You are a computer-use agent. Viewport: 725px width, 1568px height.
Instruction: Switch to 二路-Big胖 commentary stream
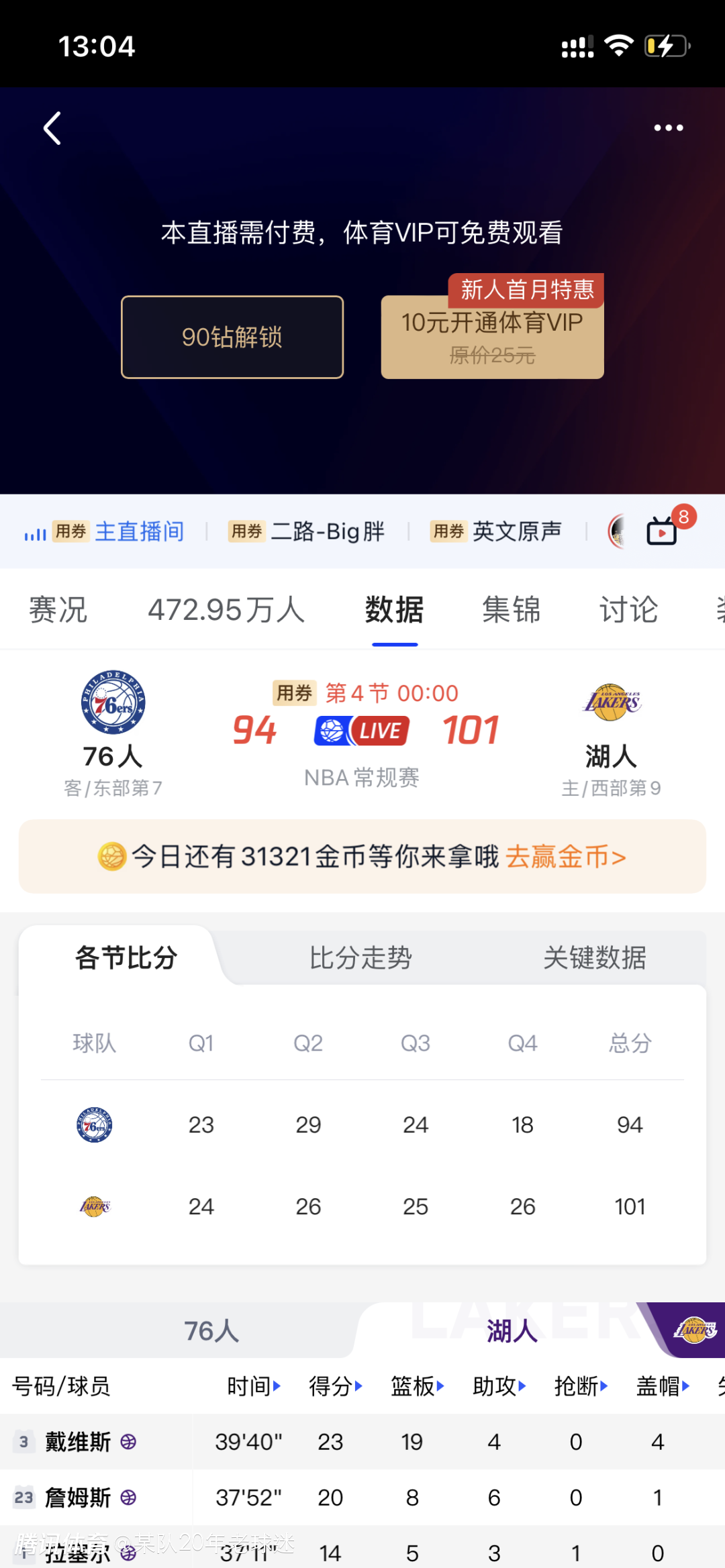(327, 531)
